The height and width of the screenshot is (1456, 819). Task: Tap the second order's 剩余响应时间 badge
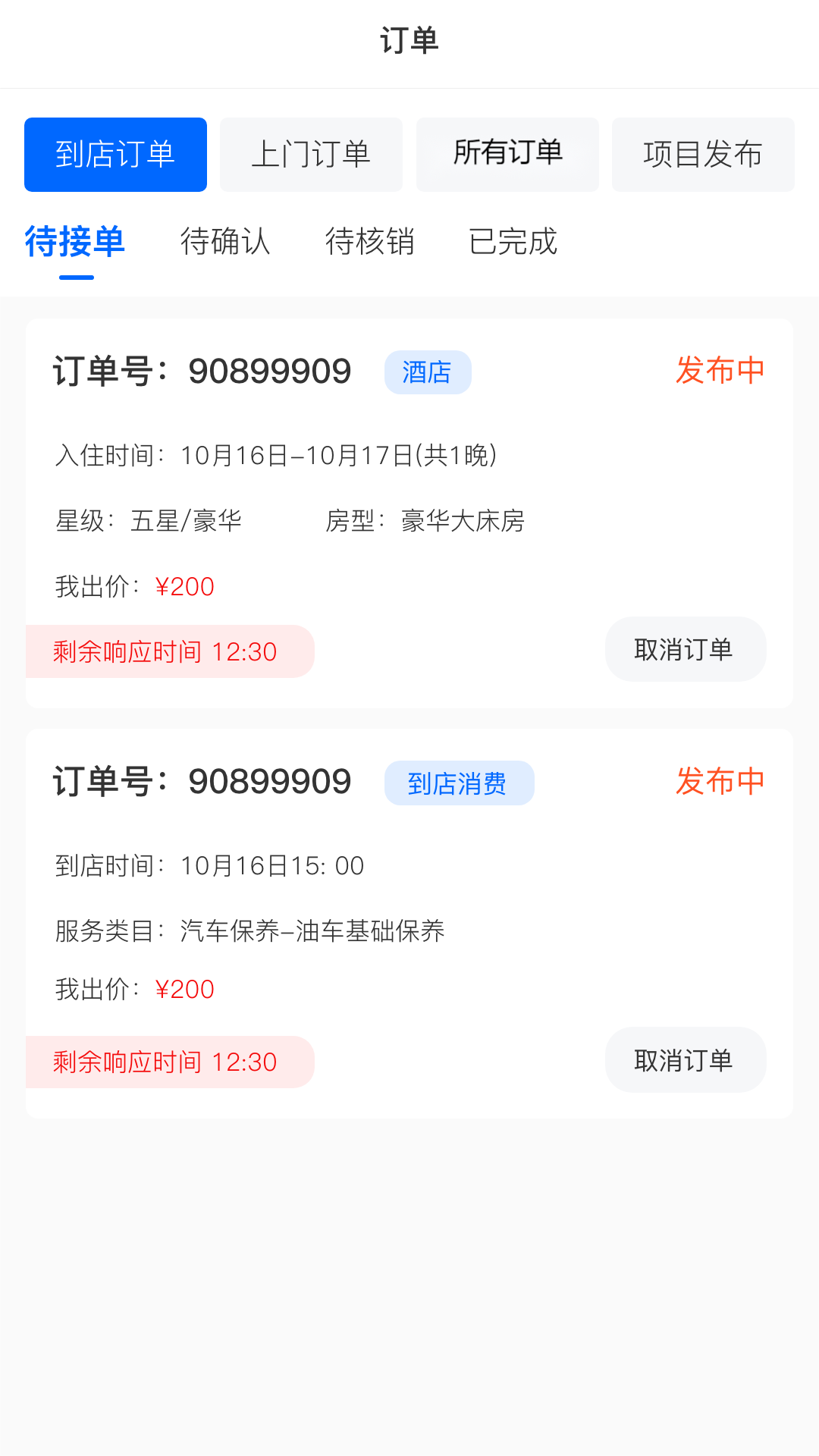(169, 1062)
